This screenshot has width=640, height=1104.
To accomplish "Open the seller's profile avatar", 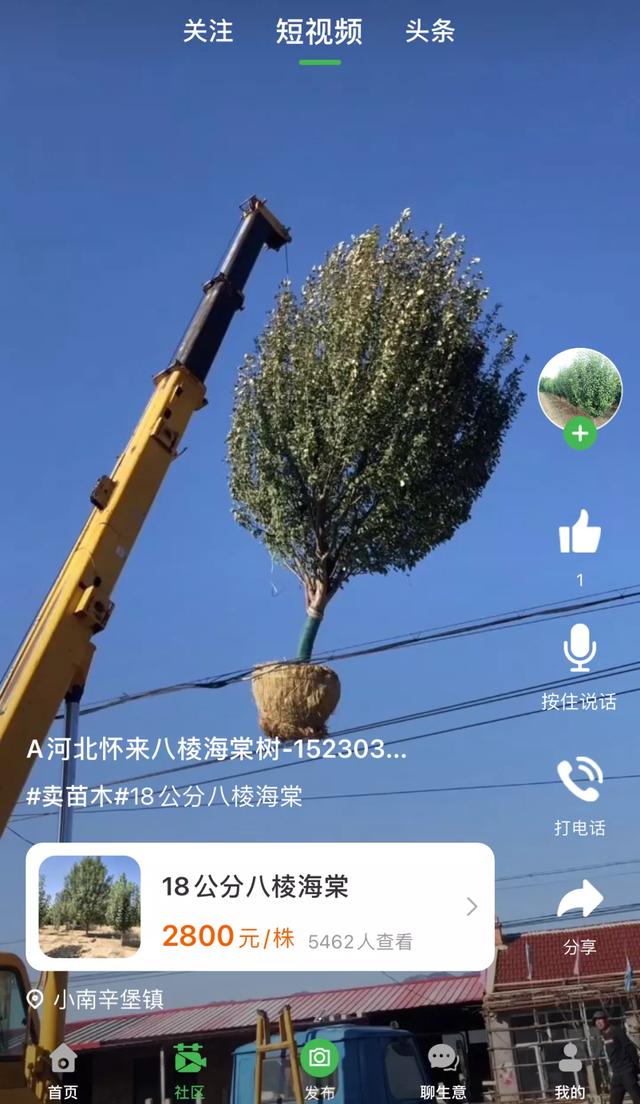I will tap(580, 389).
